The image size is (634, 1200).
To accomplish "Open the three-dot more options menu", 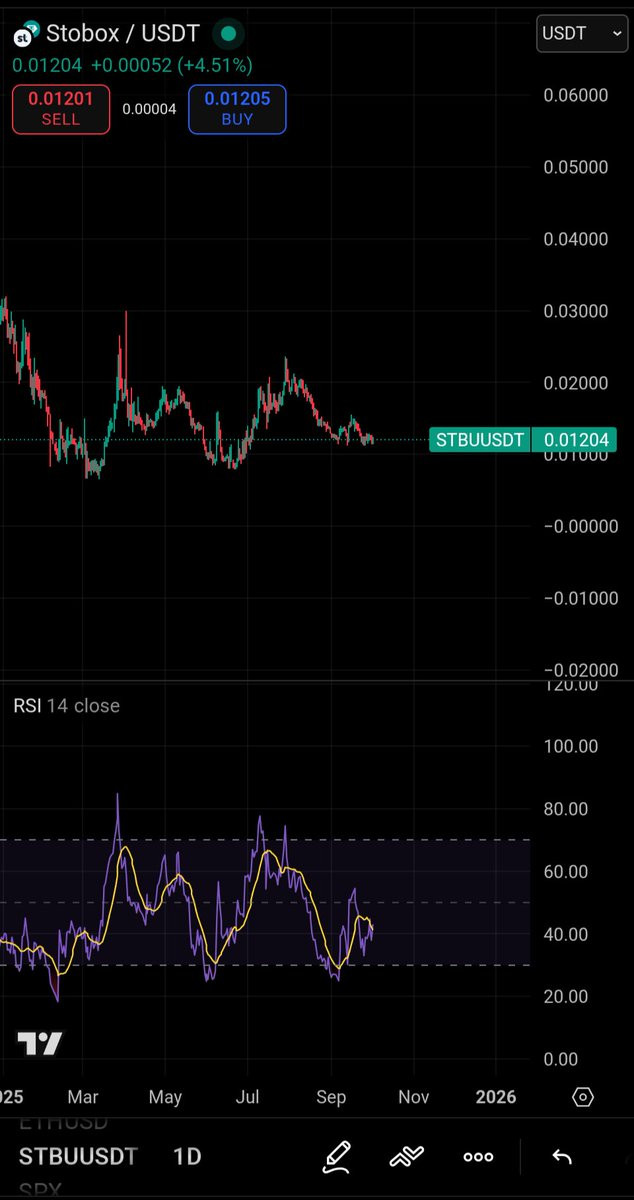I will pyautogui.click(x=478, y=1157).
